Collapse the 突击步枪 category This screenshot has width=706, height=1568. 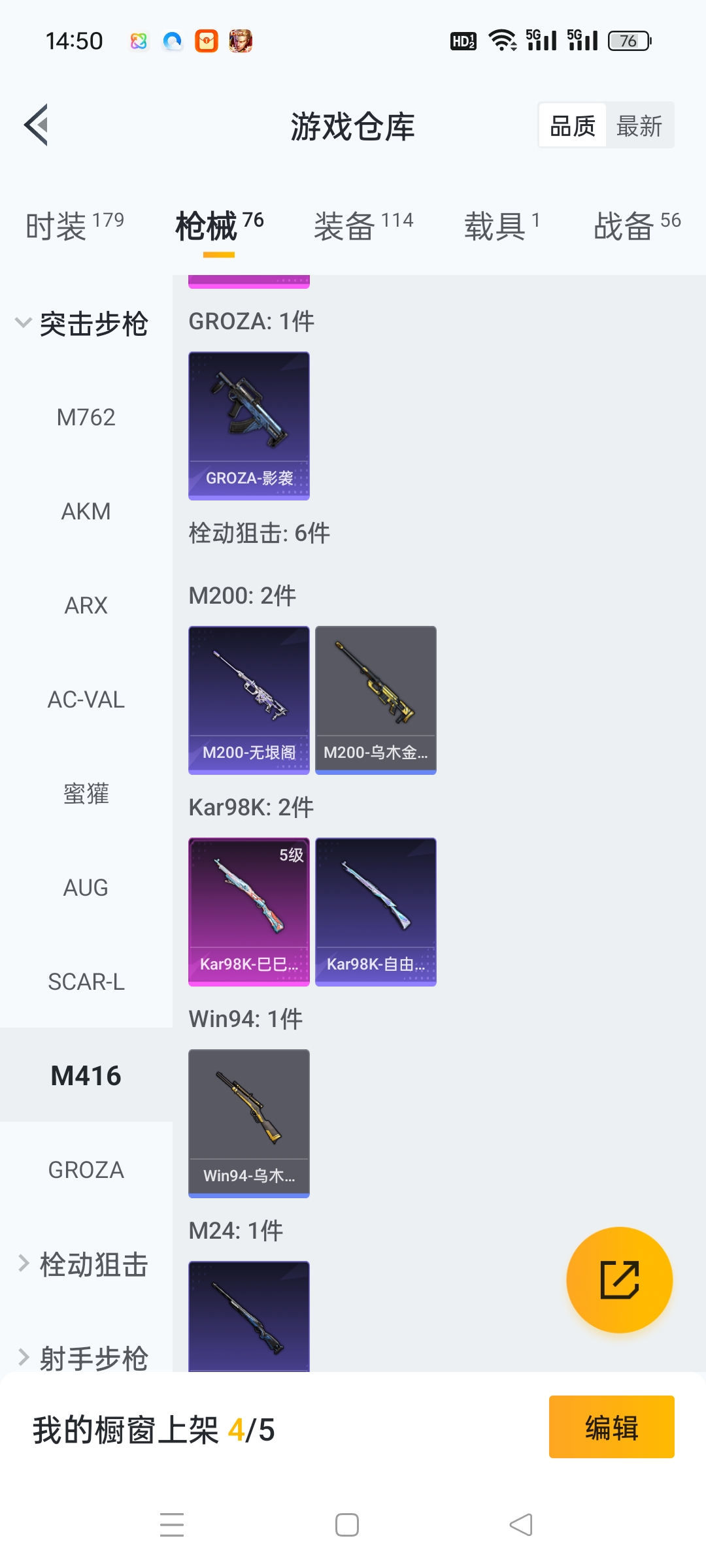pyautogui.click(x=83, y=324)
